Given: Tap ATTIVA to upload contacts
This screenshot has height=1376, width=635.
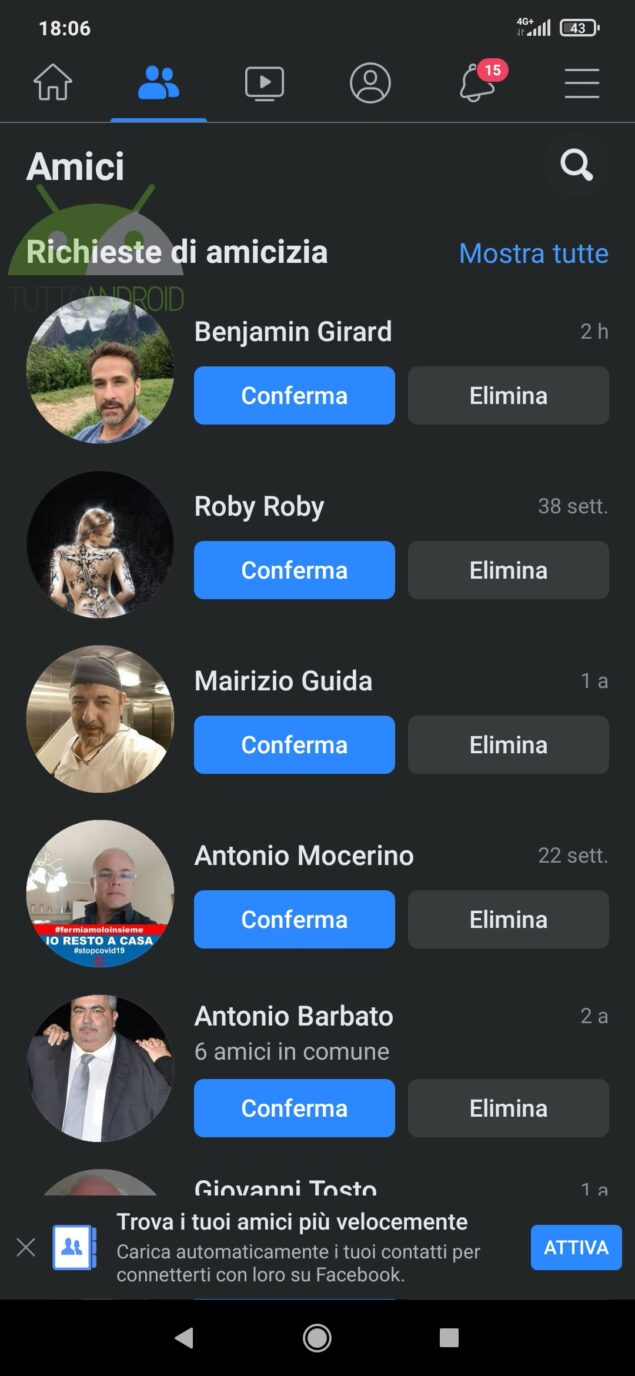Looking at the screenshot, I should click(576, 1247).
